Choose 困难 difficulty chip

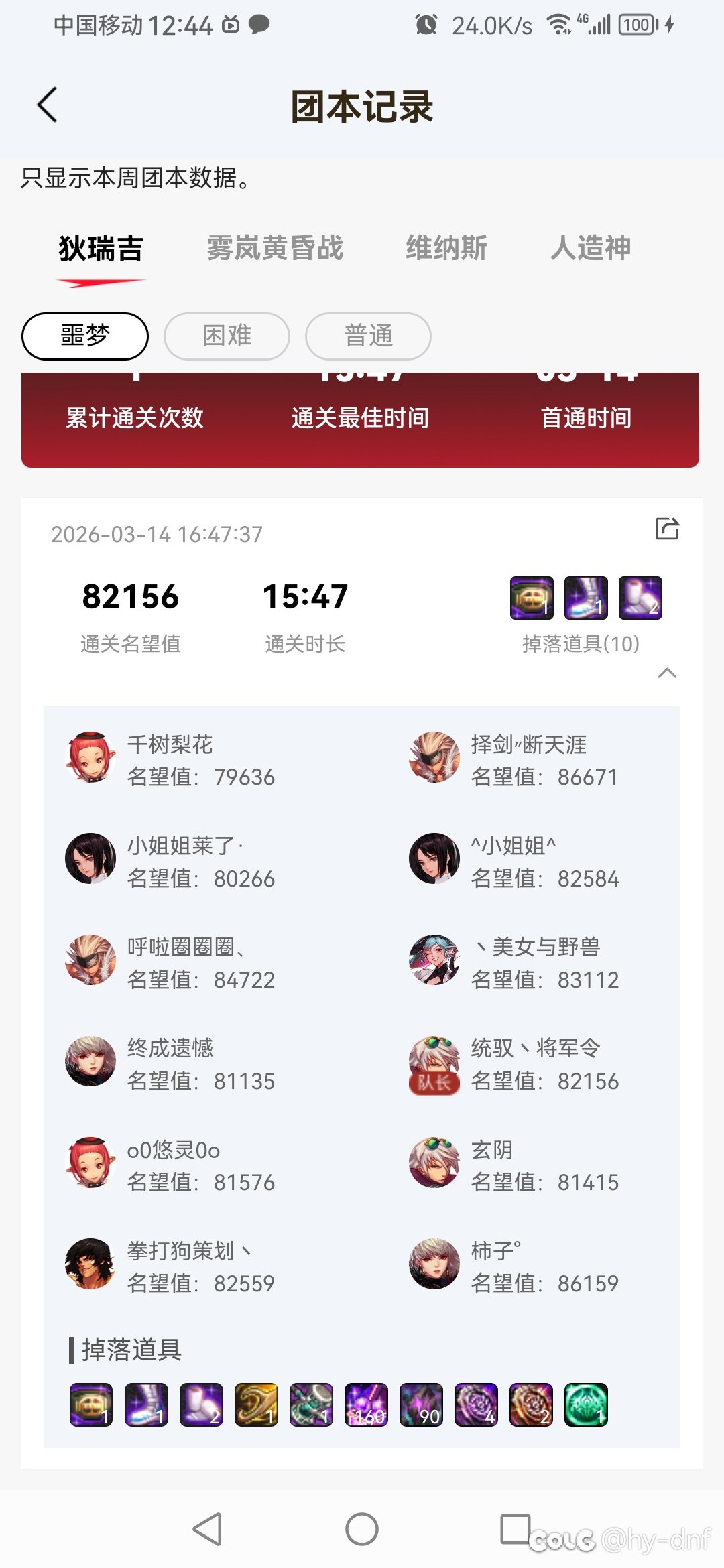[x=227, y=336]
